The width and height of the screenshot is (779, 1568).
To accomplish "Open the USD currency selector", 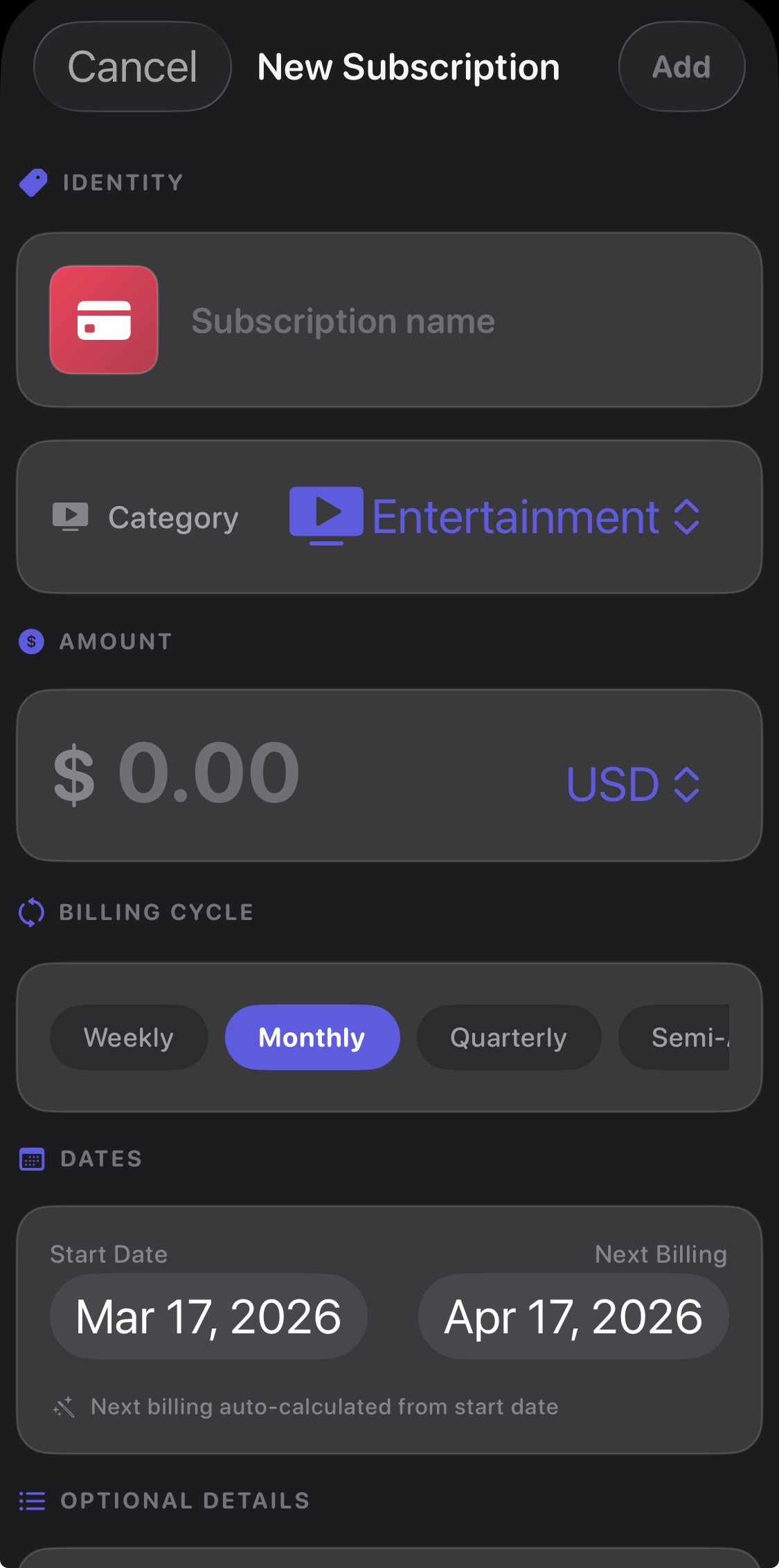I will [632, 783].
